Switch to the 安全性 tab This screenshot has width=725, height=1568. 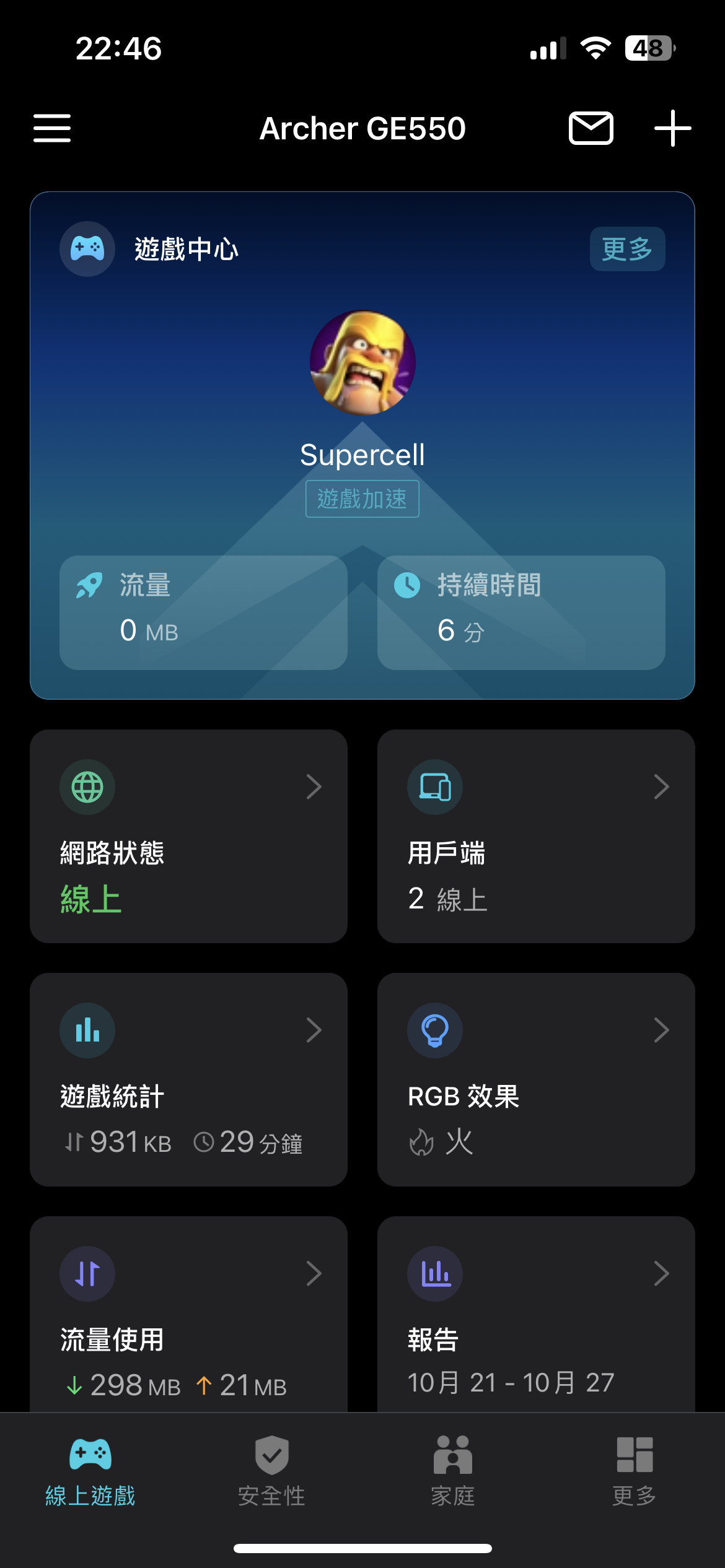(271, 1471)
